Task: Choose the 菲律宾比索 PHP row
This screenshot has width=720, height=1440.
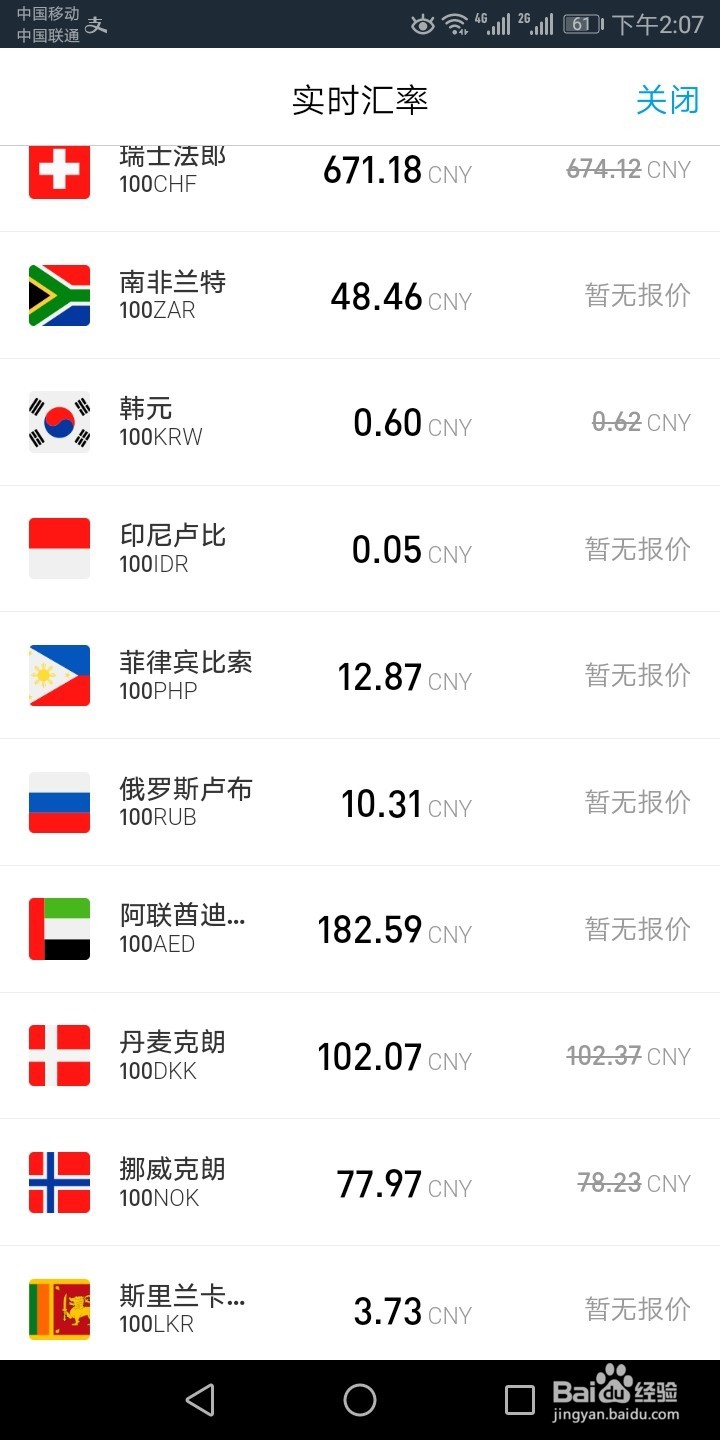Action: (x=360, y=676)
